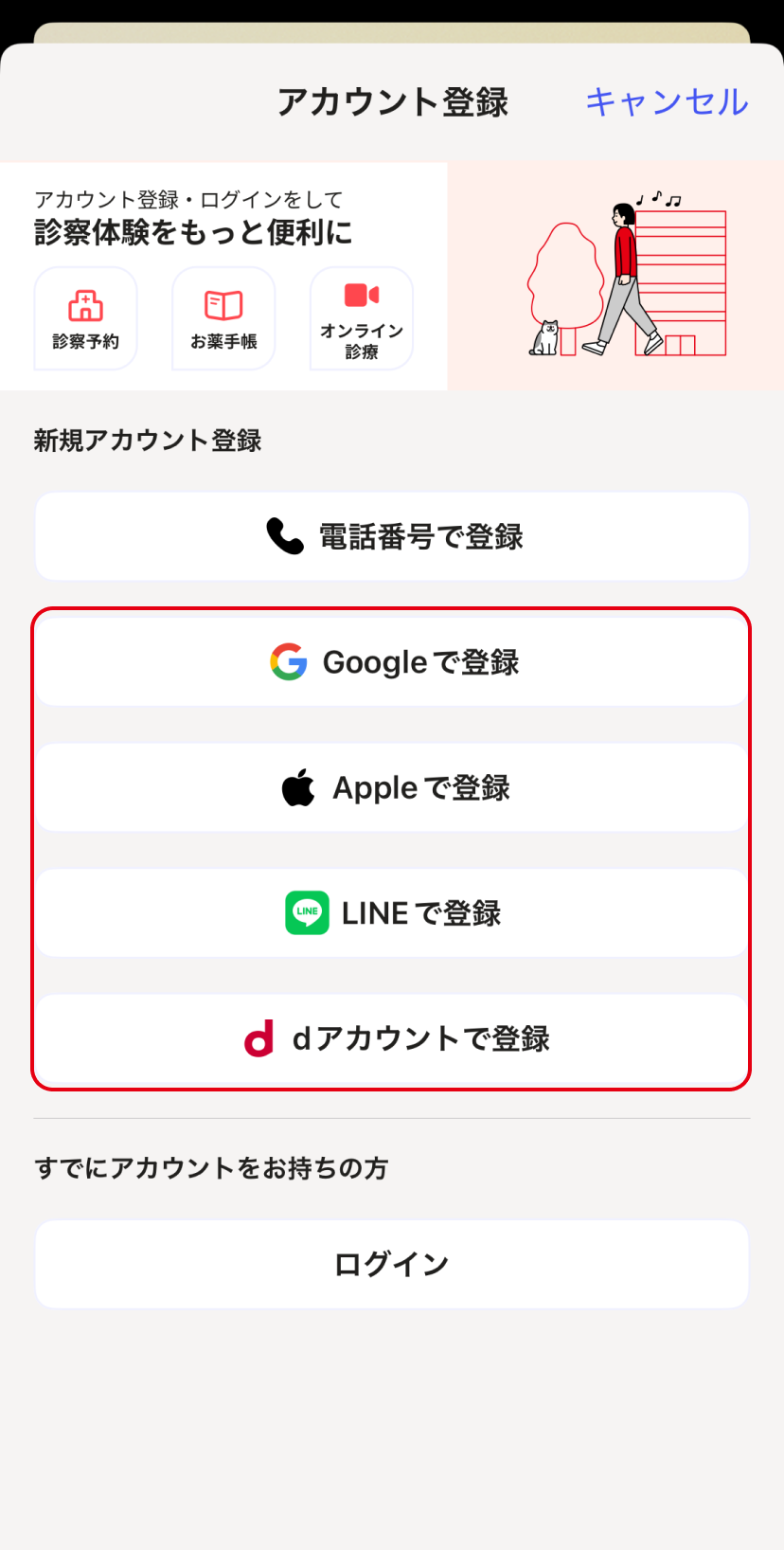Register using LINE
784x1550 pixels.
[392, 912]
